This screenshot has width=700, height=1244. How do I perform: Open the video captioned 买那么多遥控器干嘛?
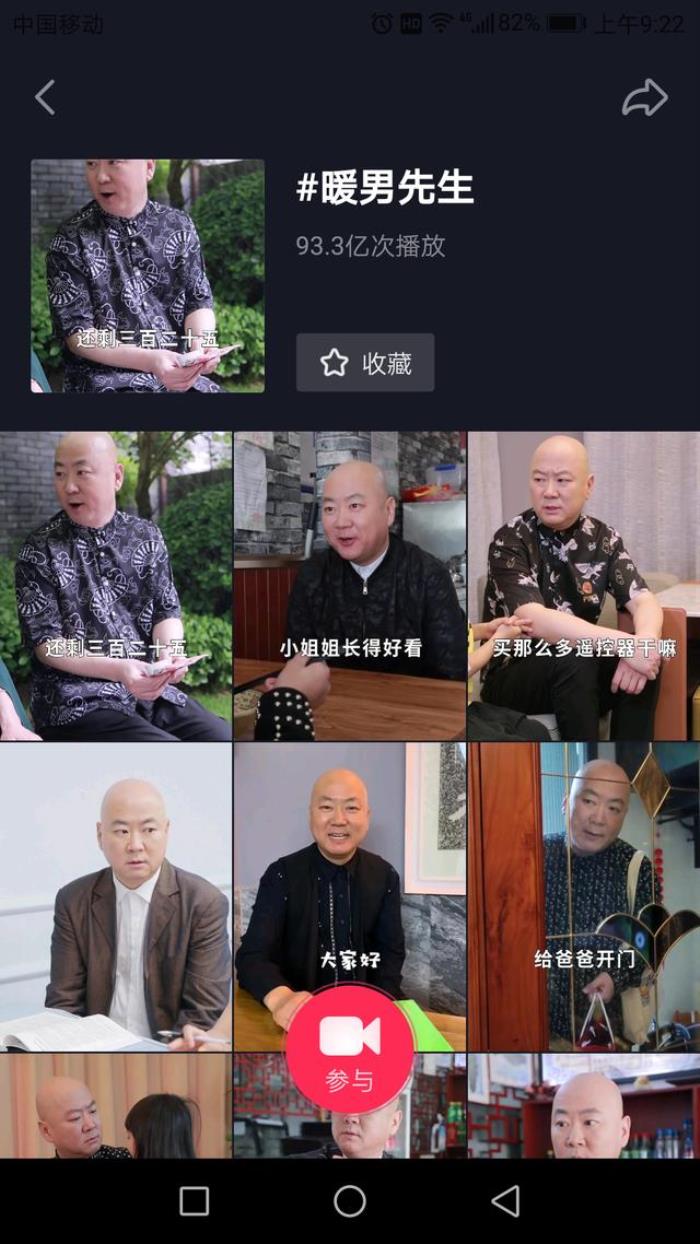584,585
